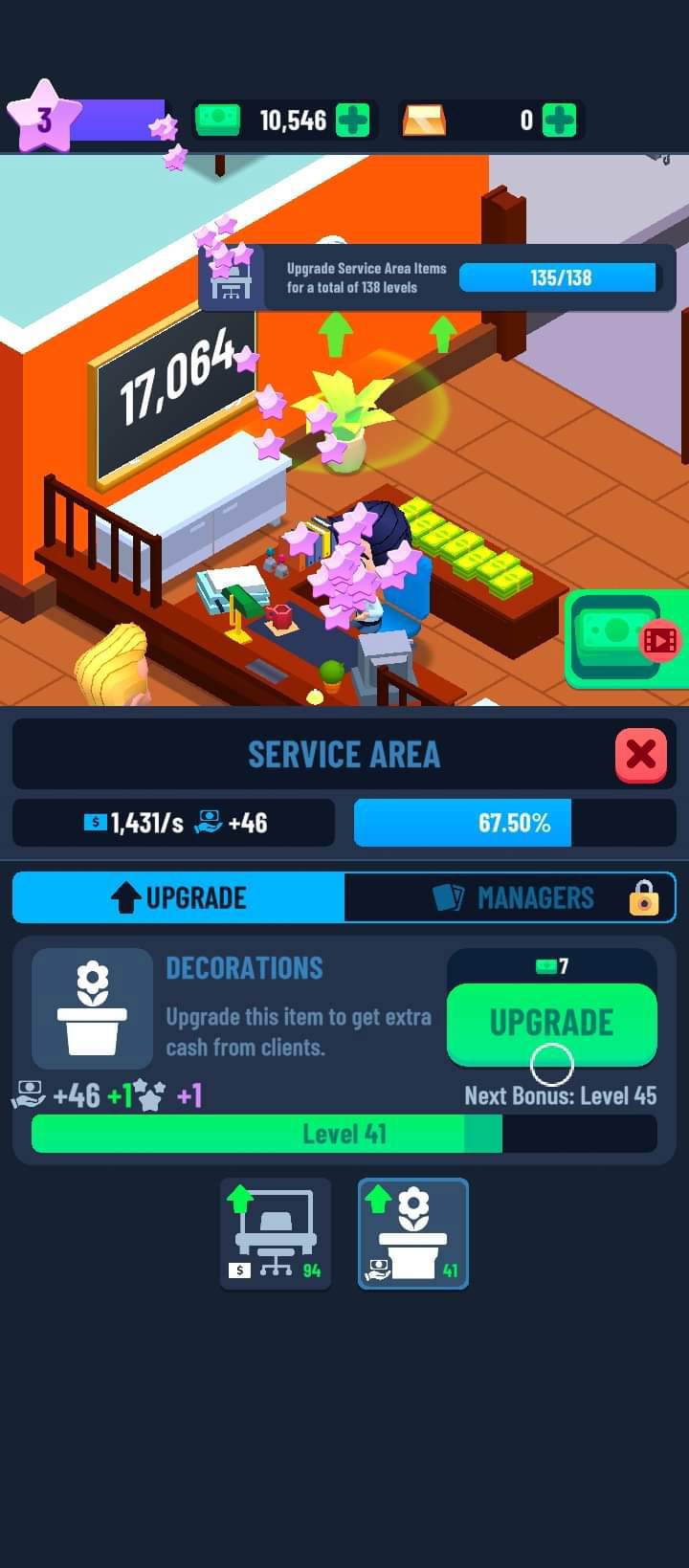
Task: Watch the video ad for free cash
Action: [x=628, y=639]
